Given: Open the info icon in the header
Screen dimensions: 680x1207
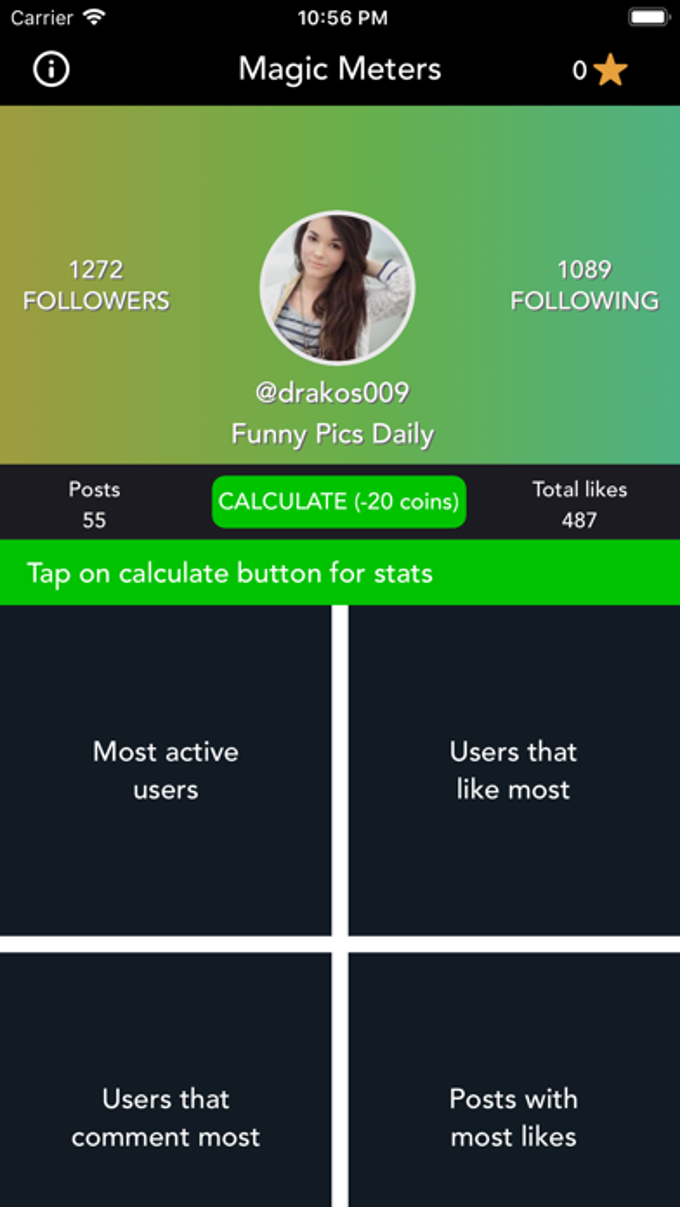Looking at the screenshot, I should click(x=51, y=69).
